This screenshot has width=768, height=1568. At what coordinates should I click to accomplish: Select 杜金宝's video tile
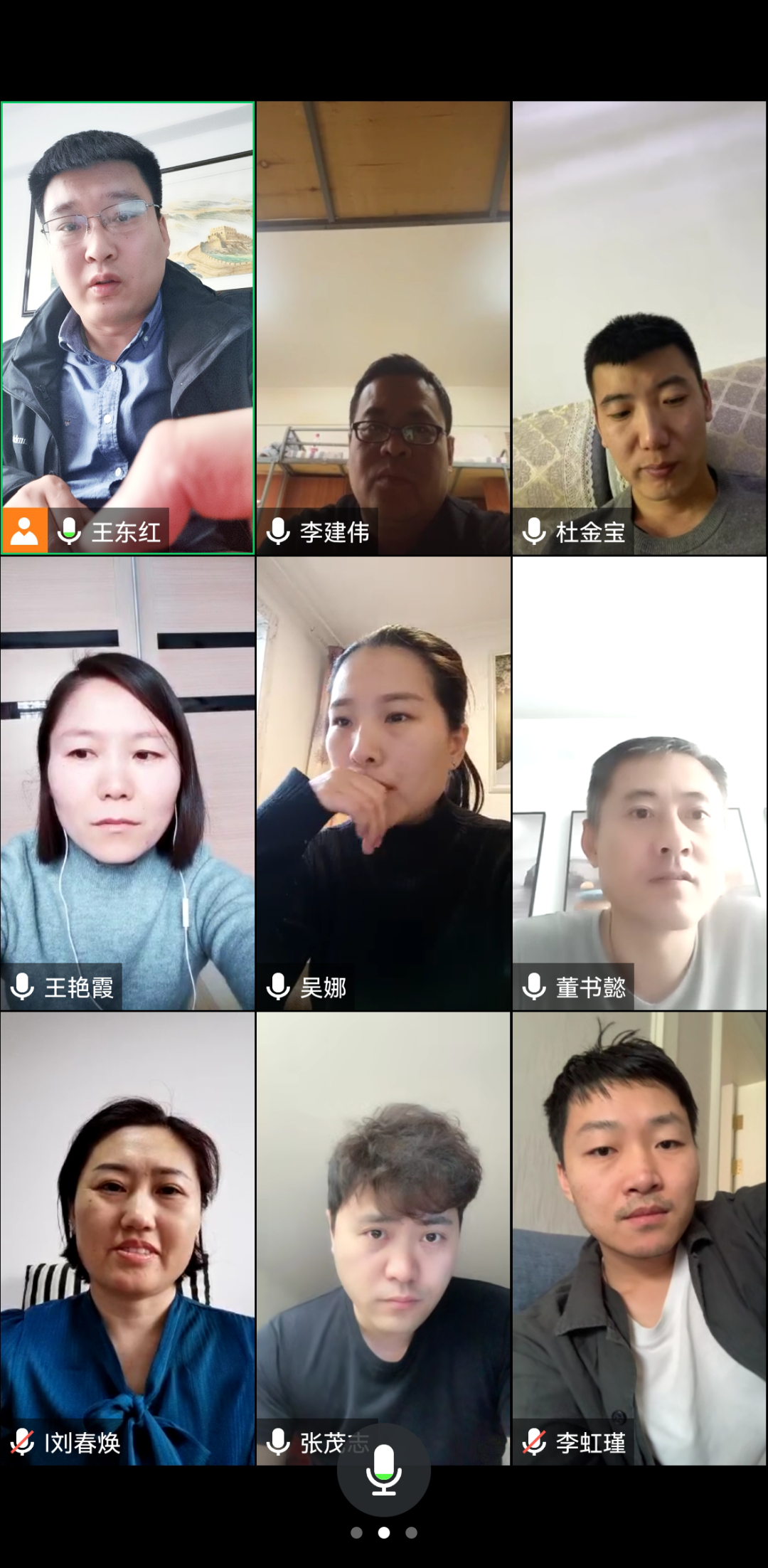[639, 327]
